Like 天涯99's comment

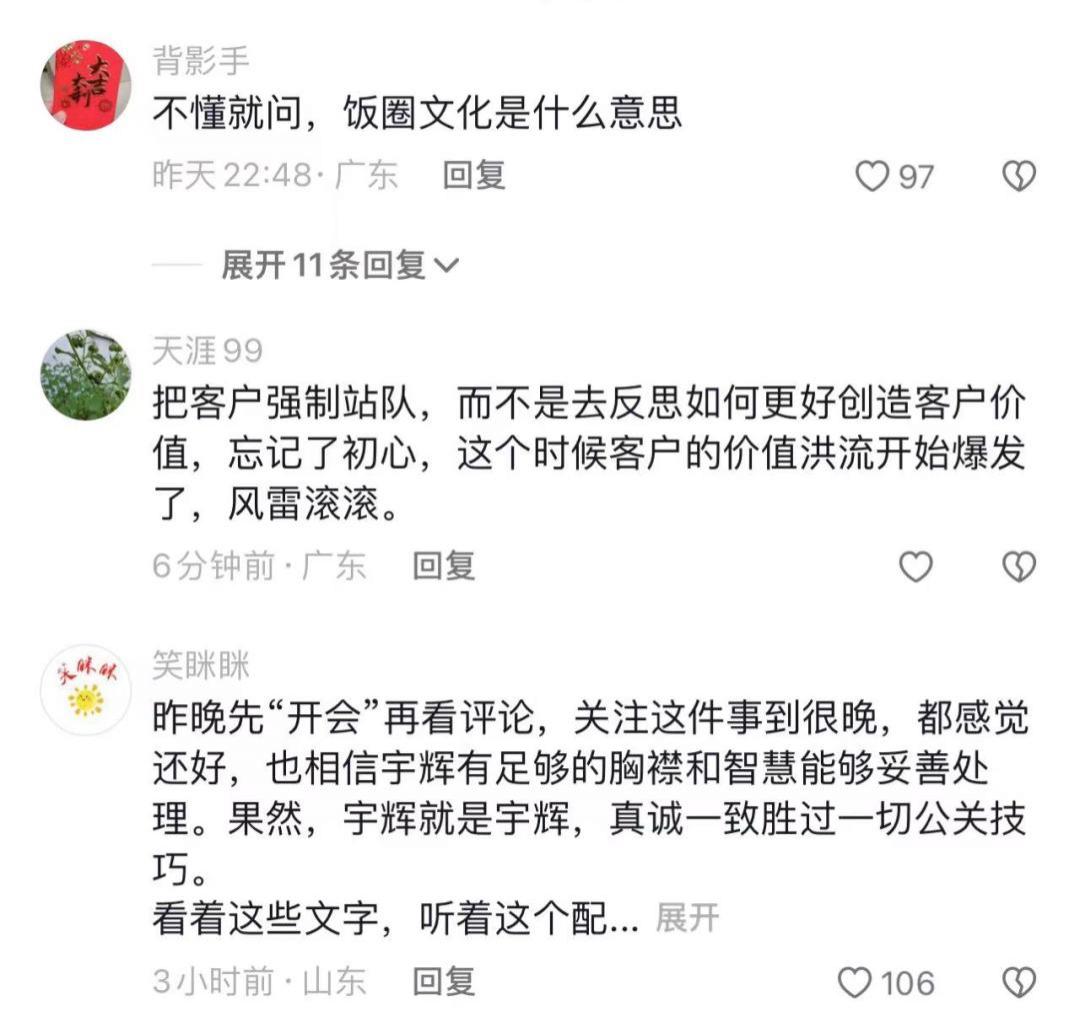915,568
